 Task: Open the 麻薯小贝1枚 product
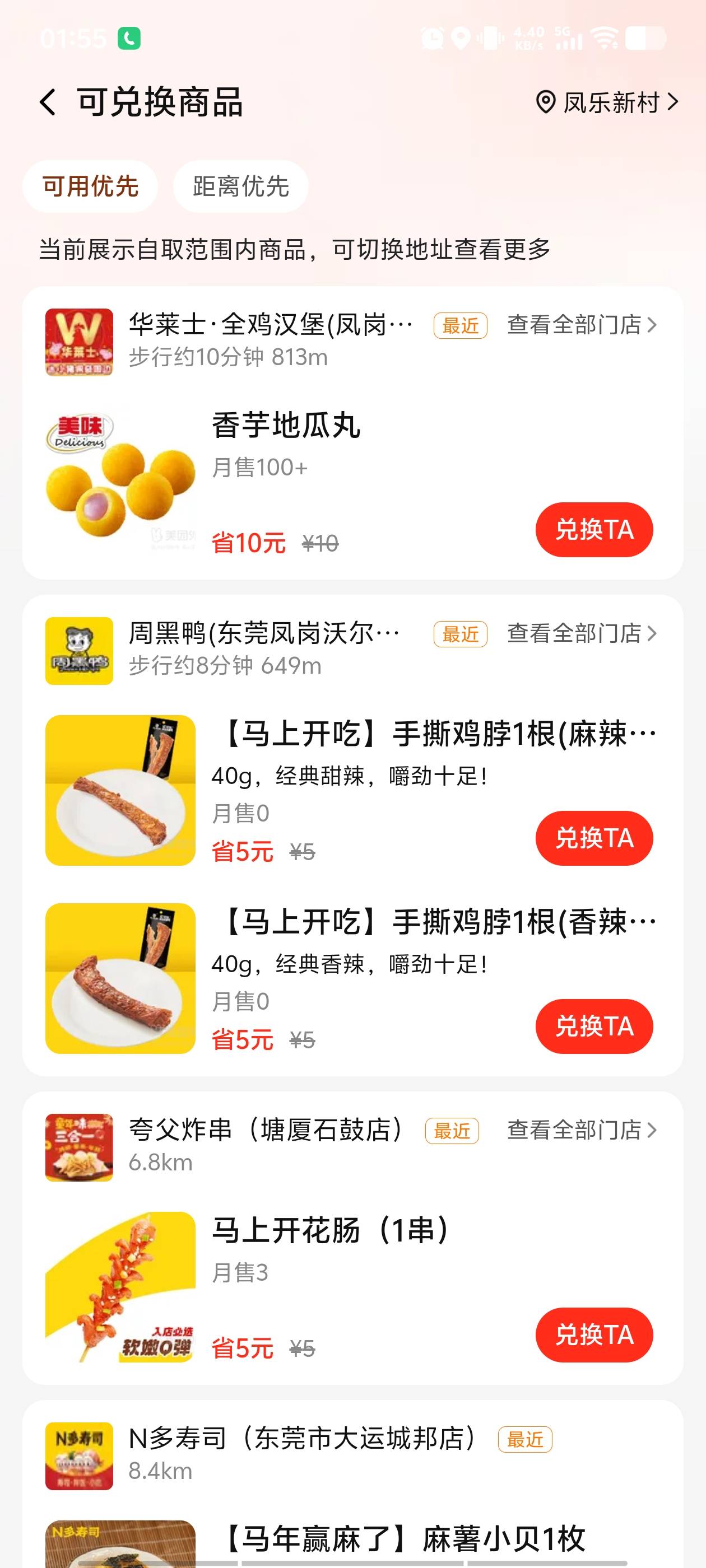402,1539
